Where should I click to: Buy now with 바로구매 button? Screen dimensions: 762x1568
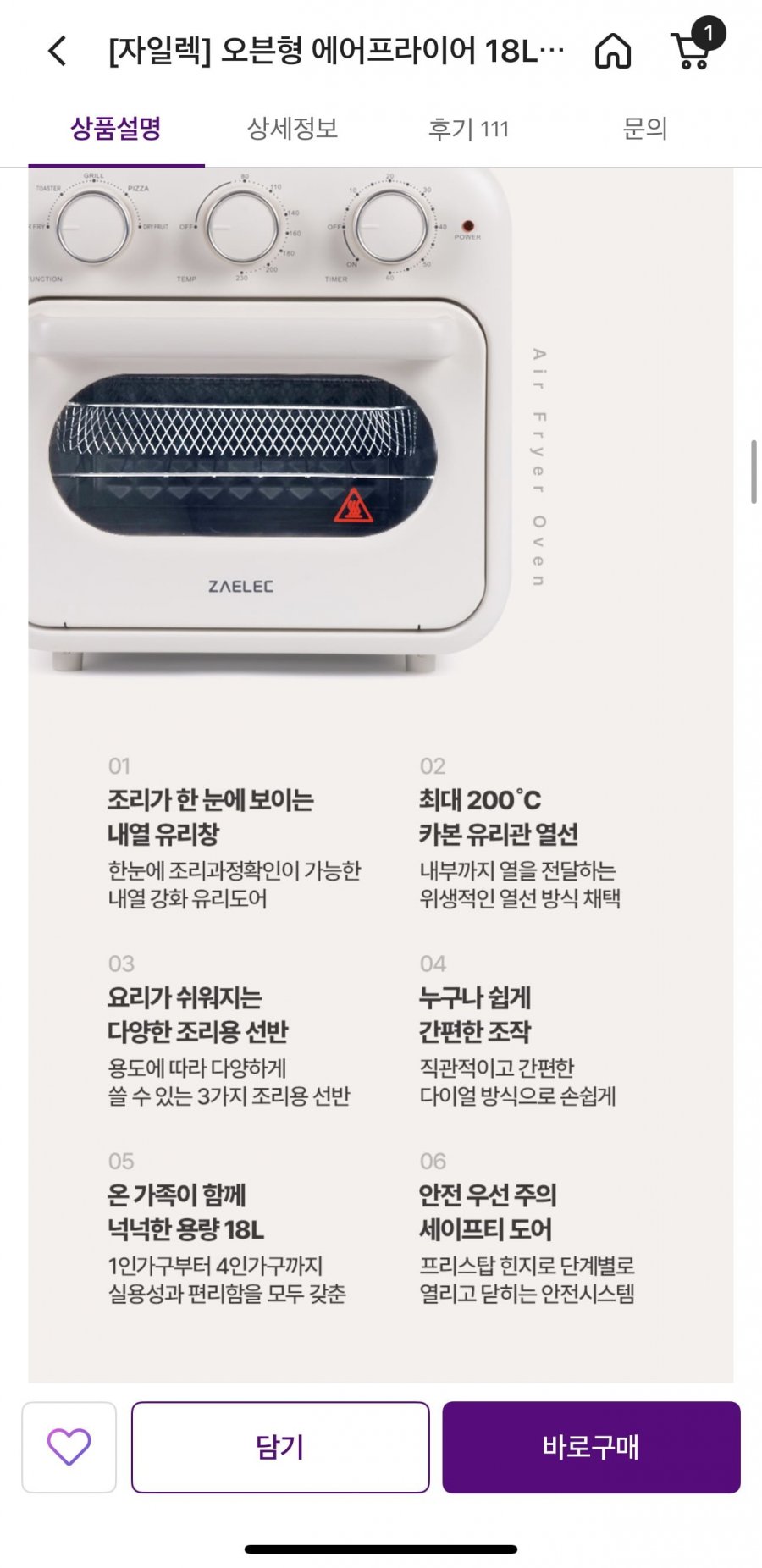(x=591, y=1447)
